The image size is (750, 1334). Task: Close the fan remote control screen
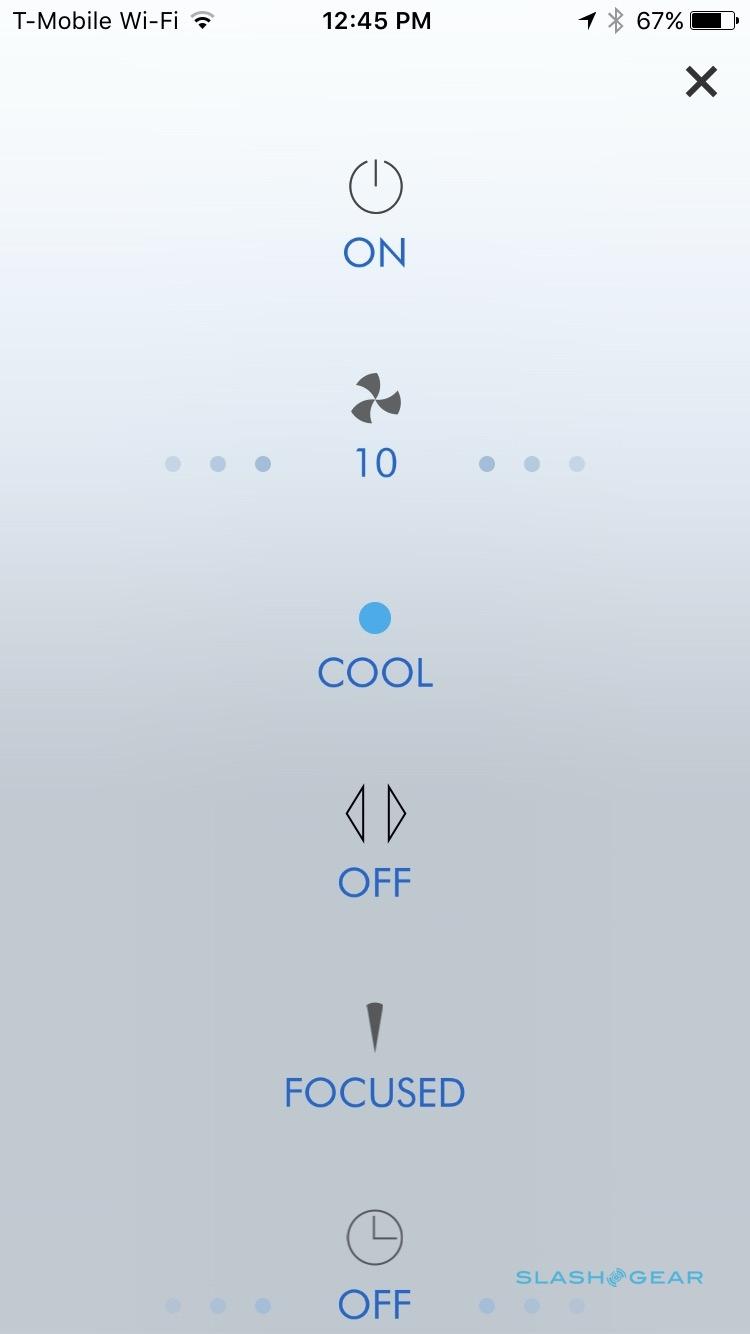pyautogui.click(x=701, y=82)
